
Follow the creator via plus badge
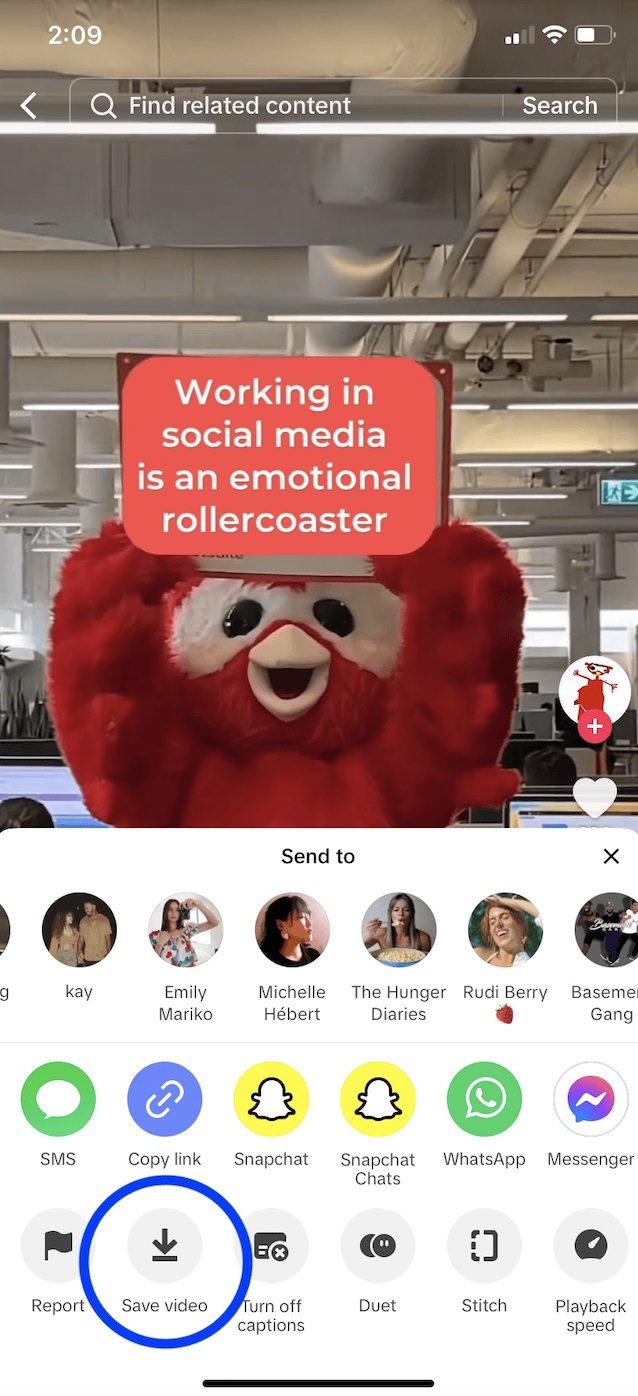pyautogui.click(x=595, y=727)
